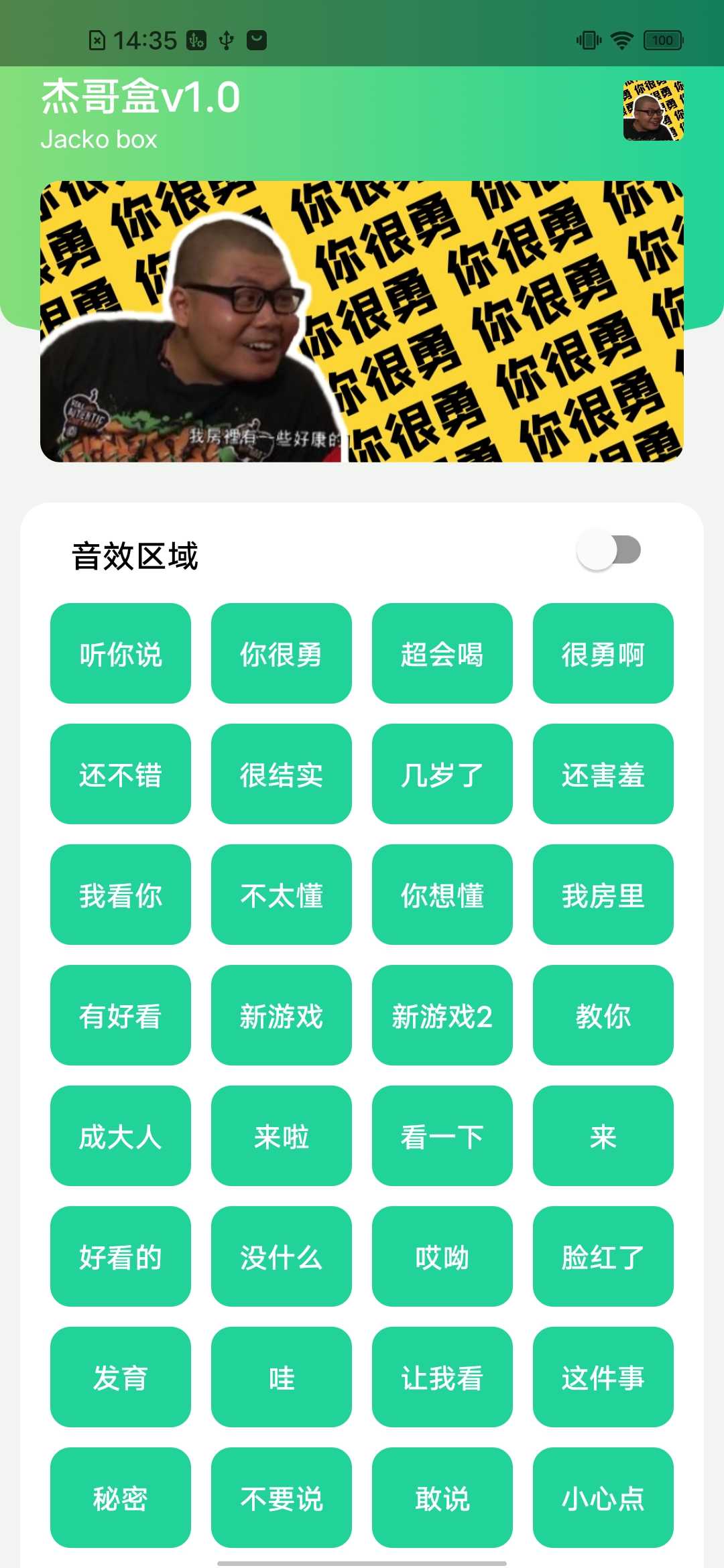Play the 我看你 sound
Screen dimensions: 724x1568
[119, 896]
